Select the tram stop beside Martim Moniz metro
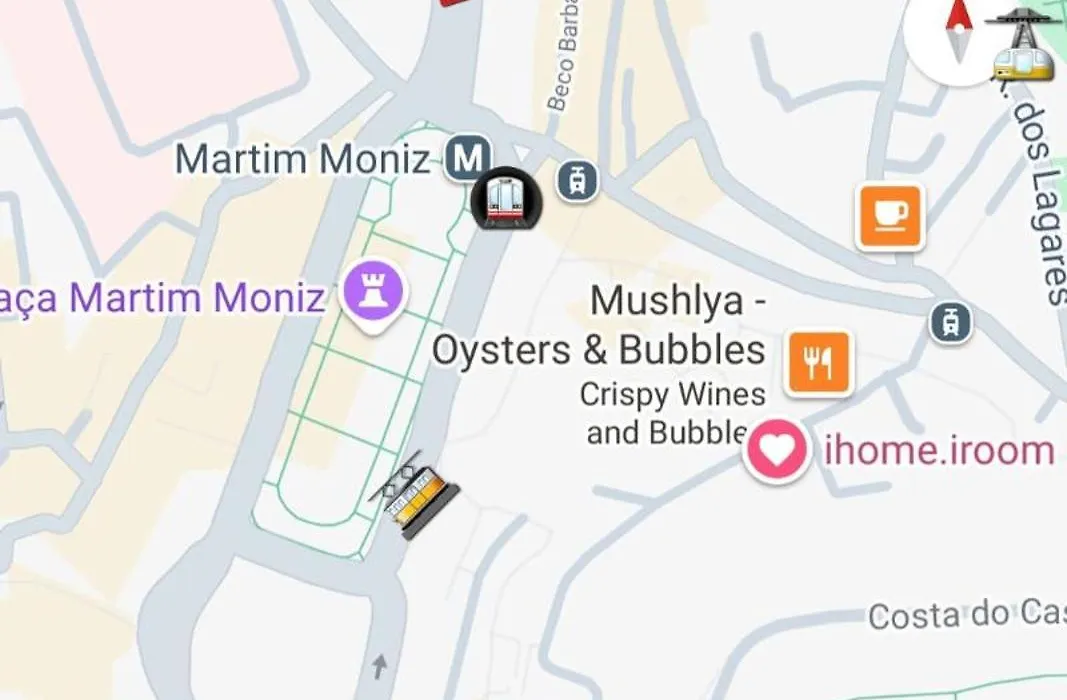The height and width of the screenshot is (700, 1067). tap(577, 181)
